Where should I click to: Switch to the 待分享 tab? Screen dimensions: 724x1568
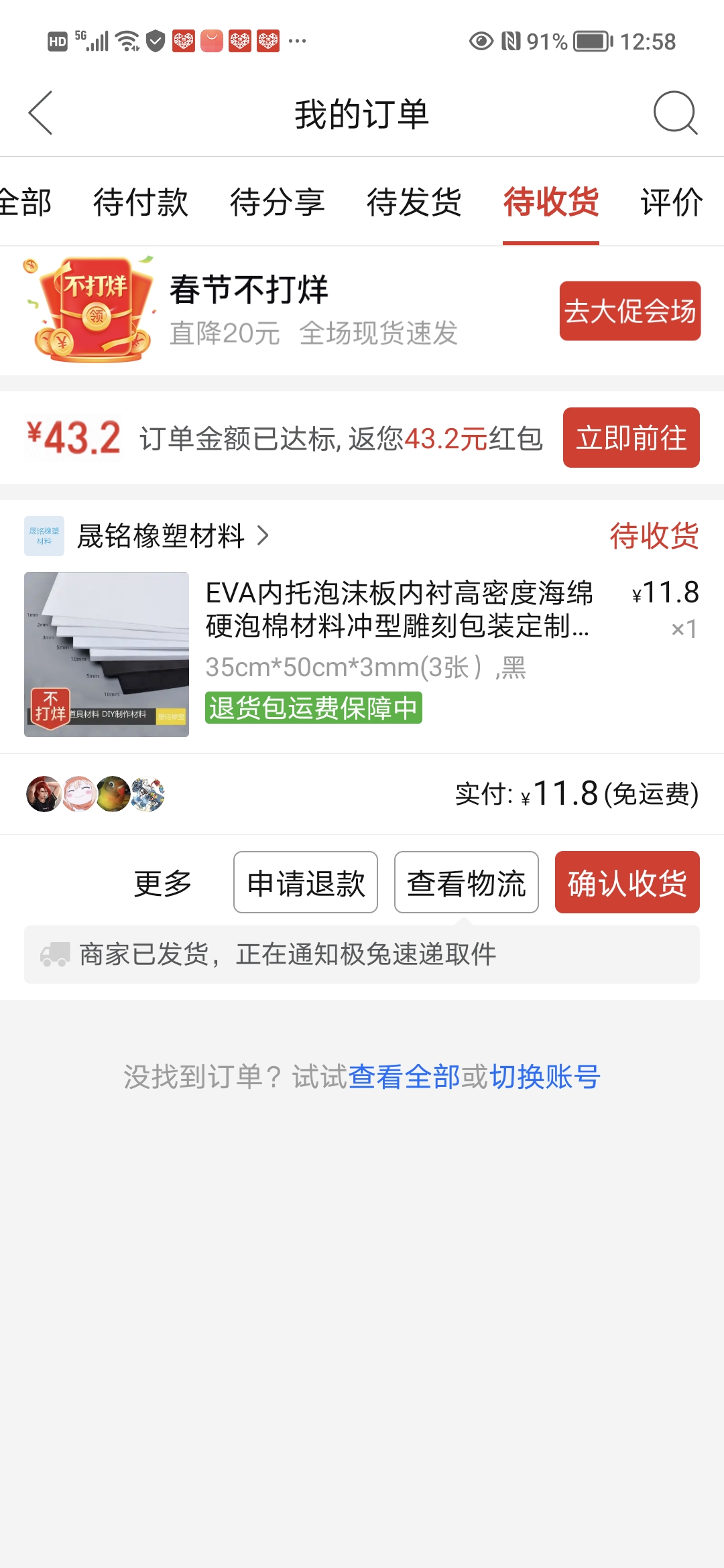278,202
